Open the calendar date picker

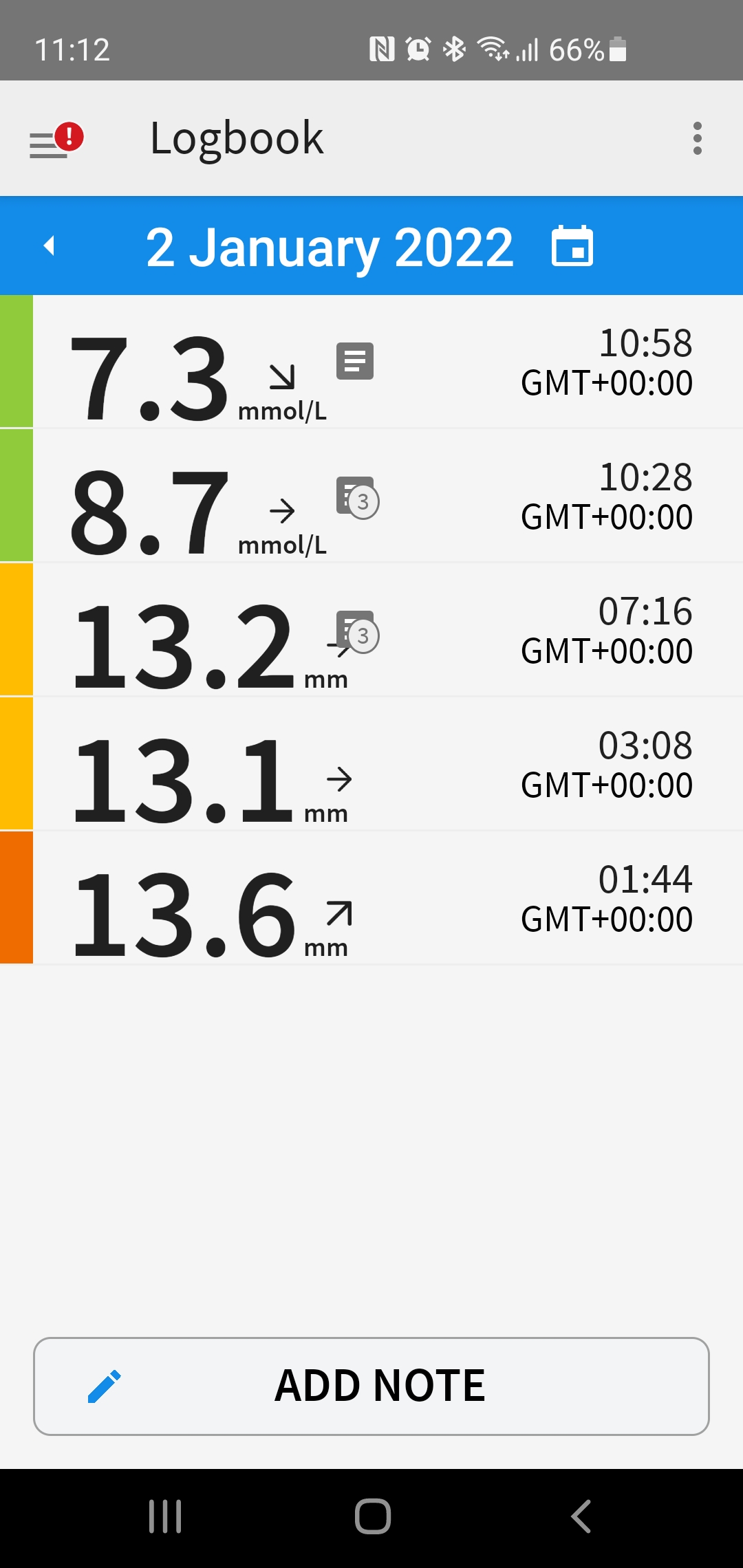(572, 246)
